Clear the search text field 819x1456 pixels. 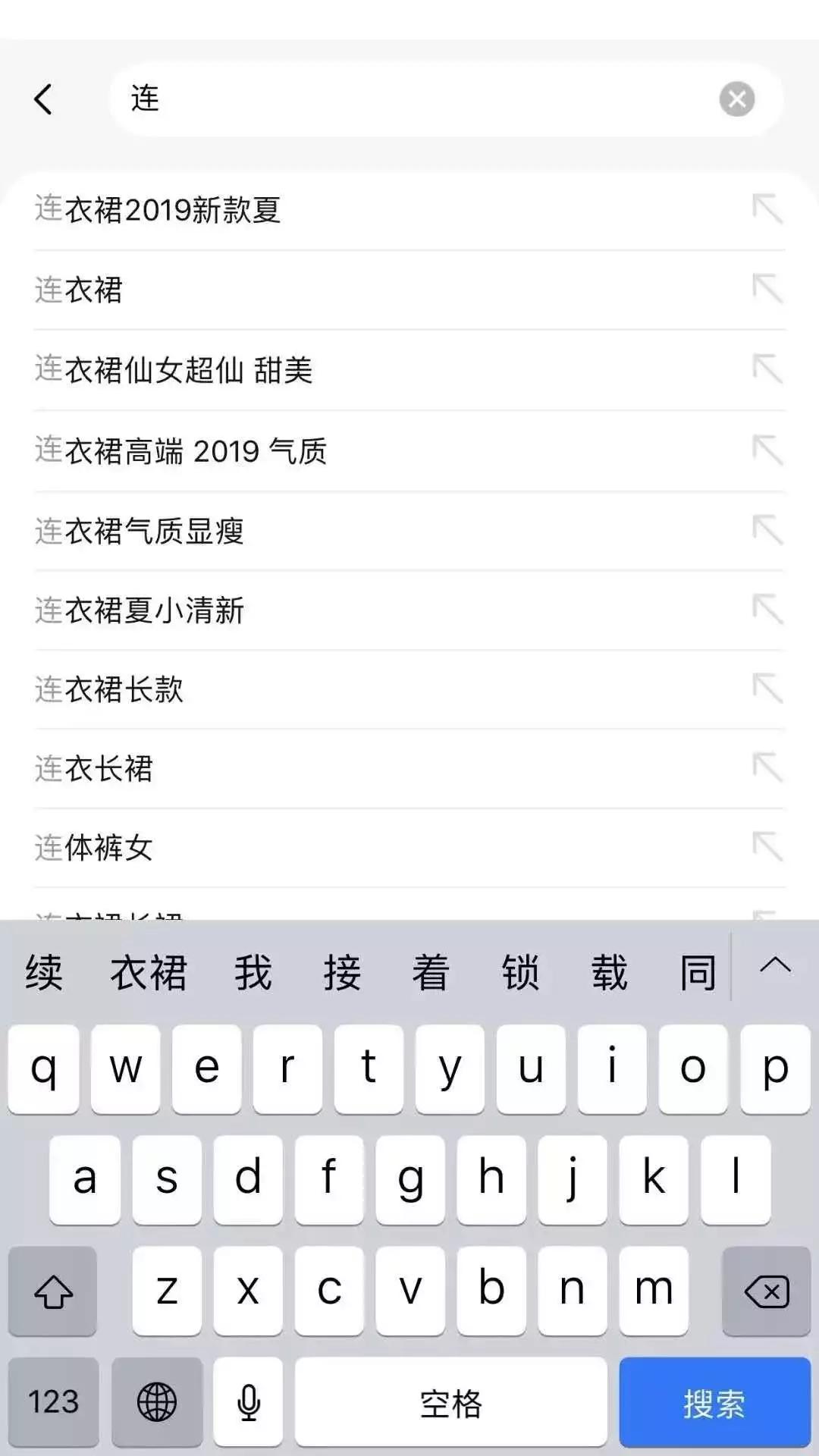pos(736,99)
